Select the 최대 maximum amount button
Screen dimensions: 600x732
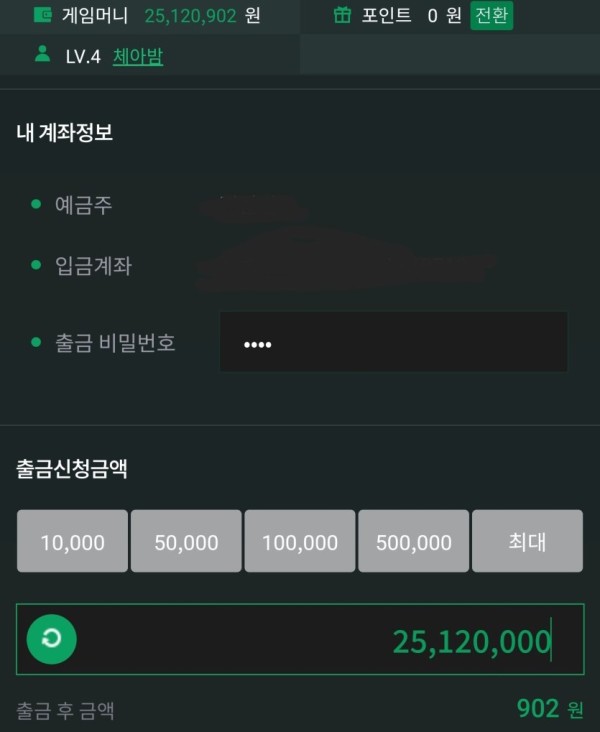point(527,541)
